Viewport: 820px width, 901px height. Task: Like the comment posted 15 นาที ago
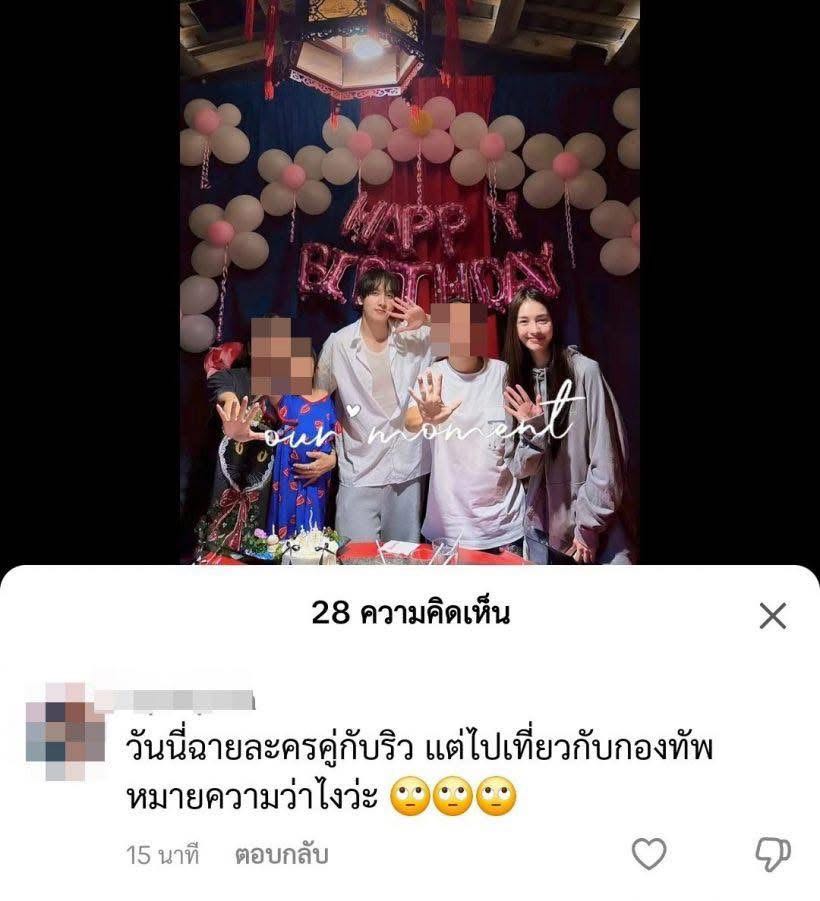650,854
